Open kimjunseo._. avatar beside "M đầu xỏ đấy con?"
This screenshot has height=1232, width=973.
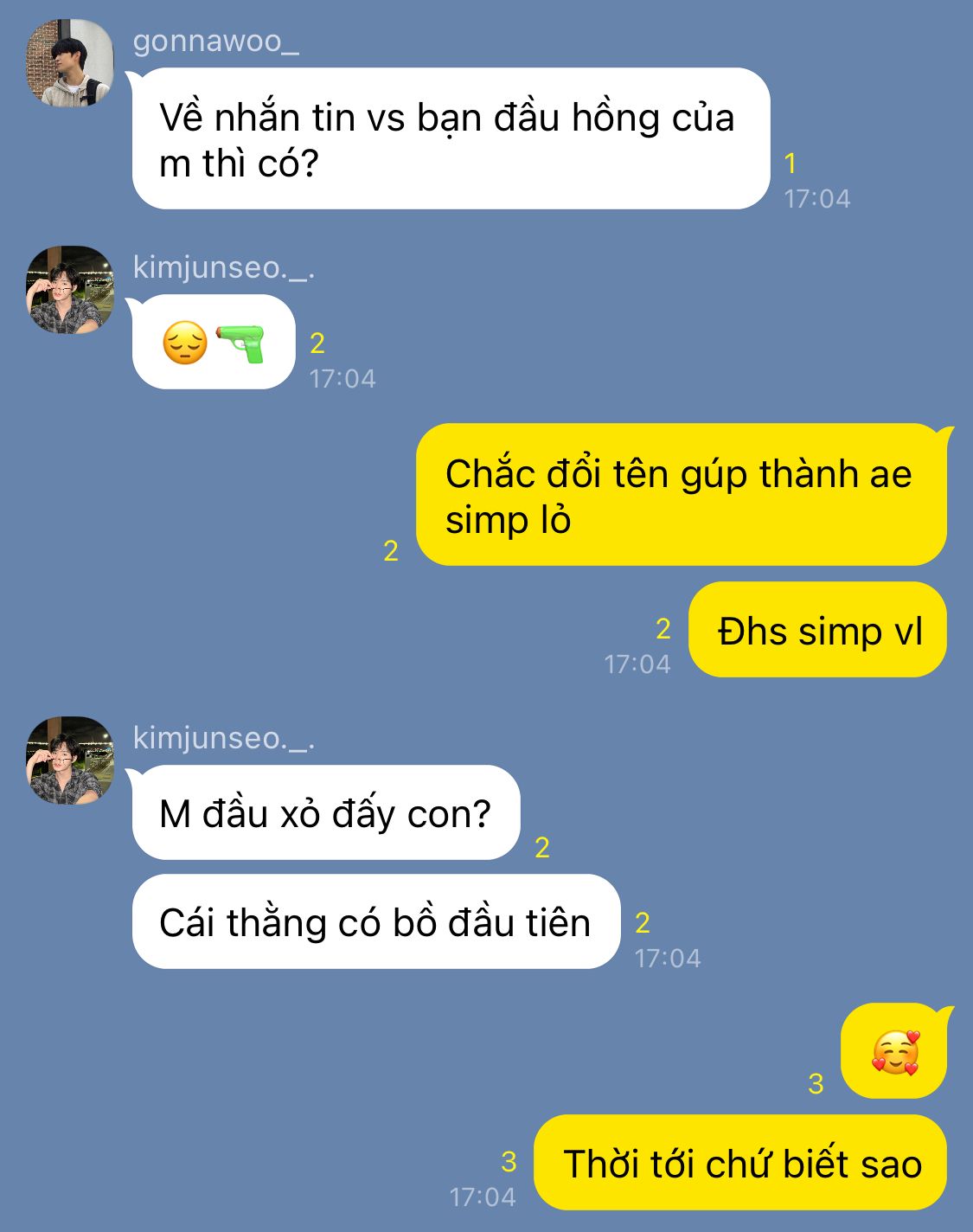70,760
